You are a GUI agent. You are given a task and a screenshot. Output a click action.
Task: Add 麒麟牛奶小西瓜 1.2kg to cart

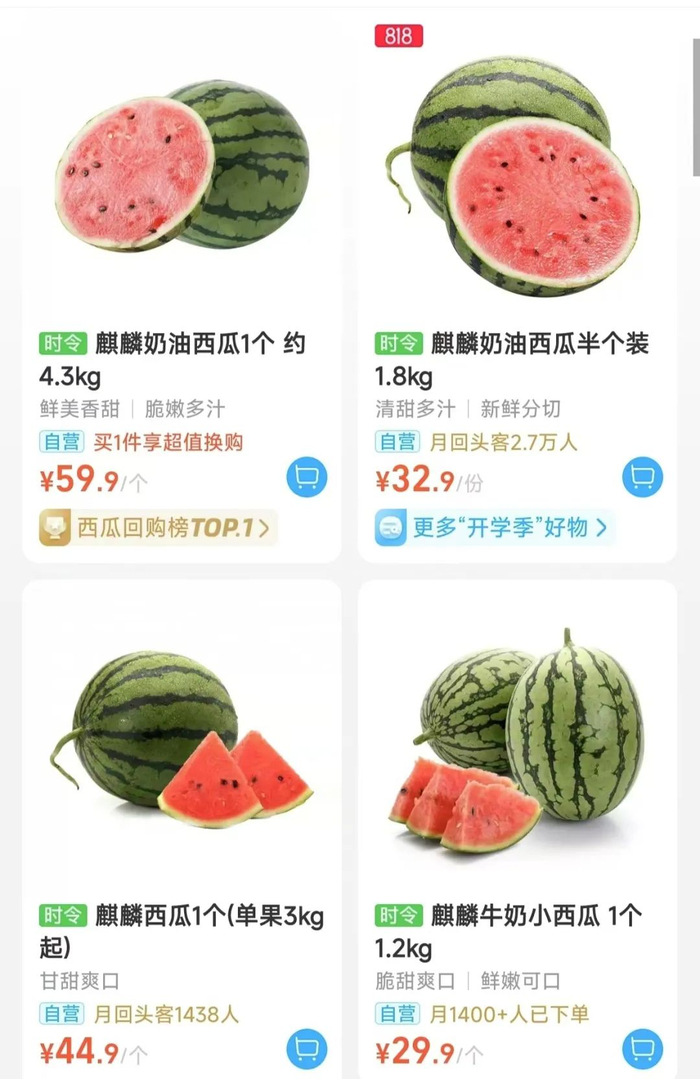tap(642, 1049)
